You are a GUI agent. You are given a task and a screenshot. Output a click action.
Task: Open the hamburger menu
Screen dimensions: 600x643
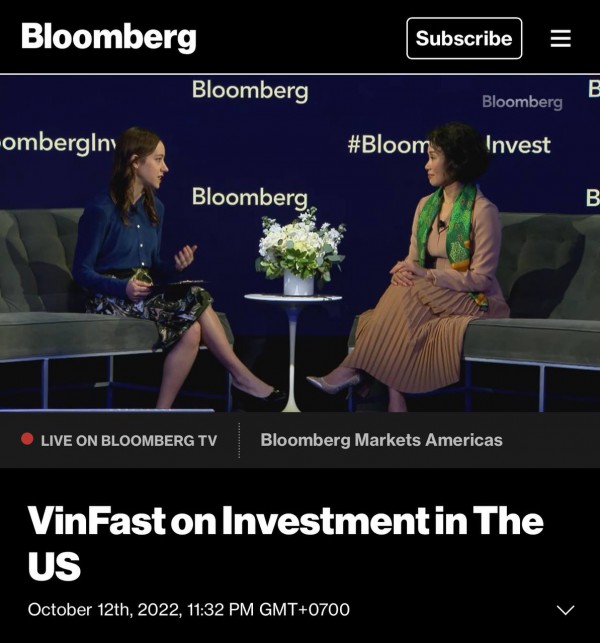click(561, 38)
